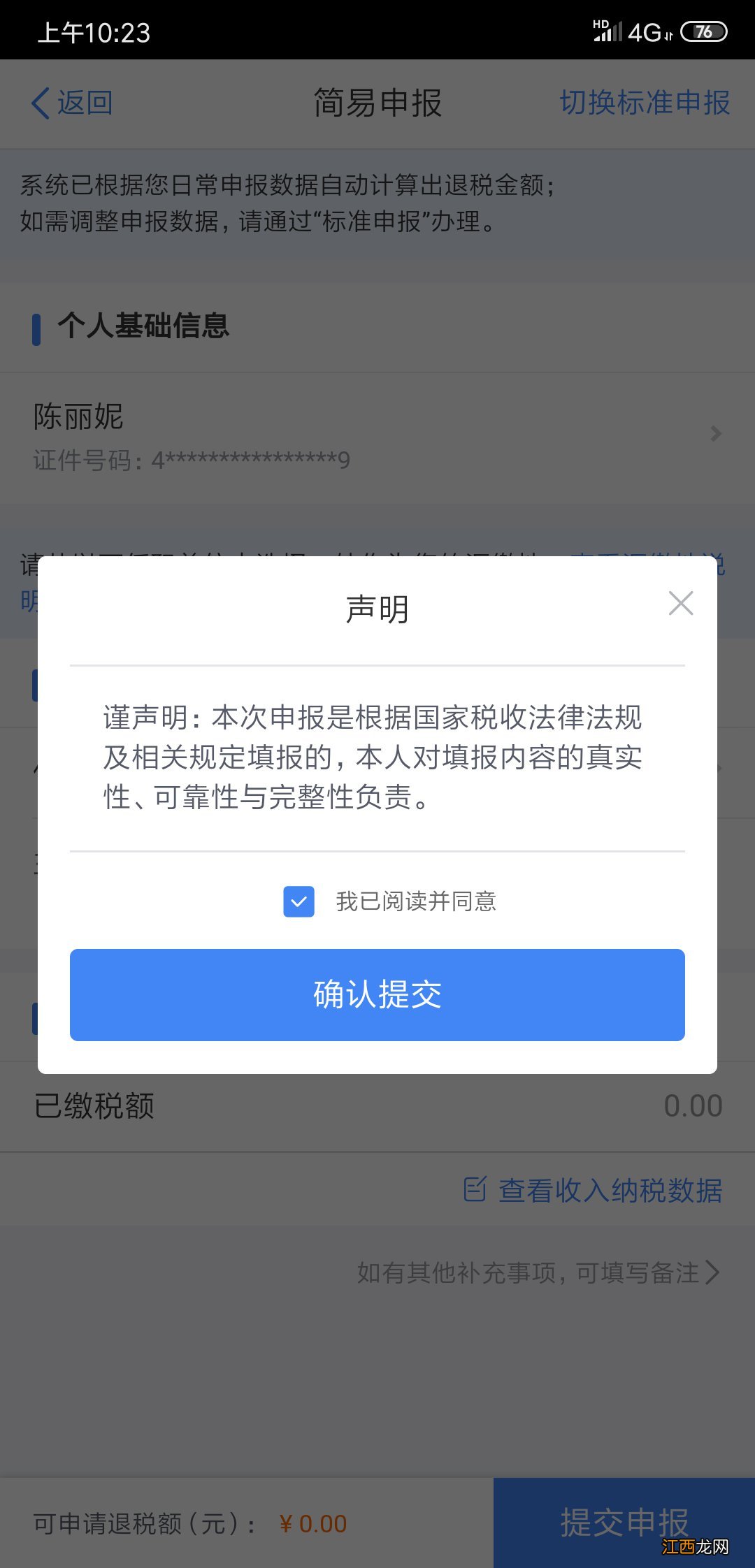Open 如有其他补充事项 remarks via chevron

[714, 1272]
